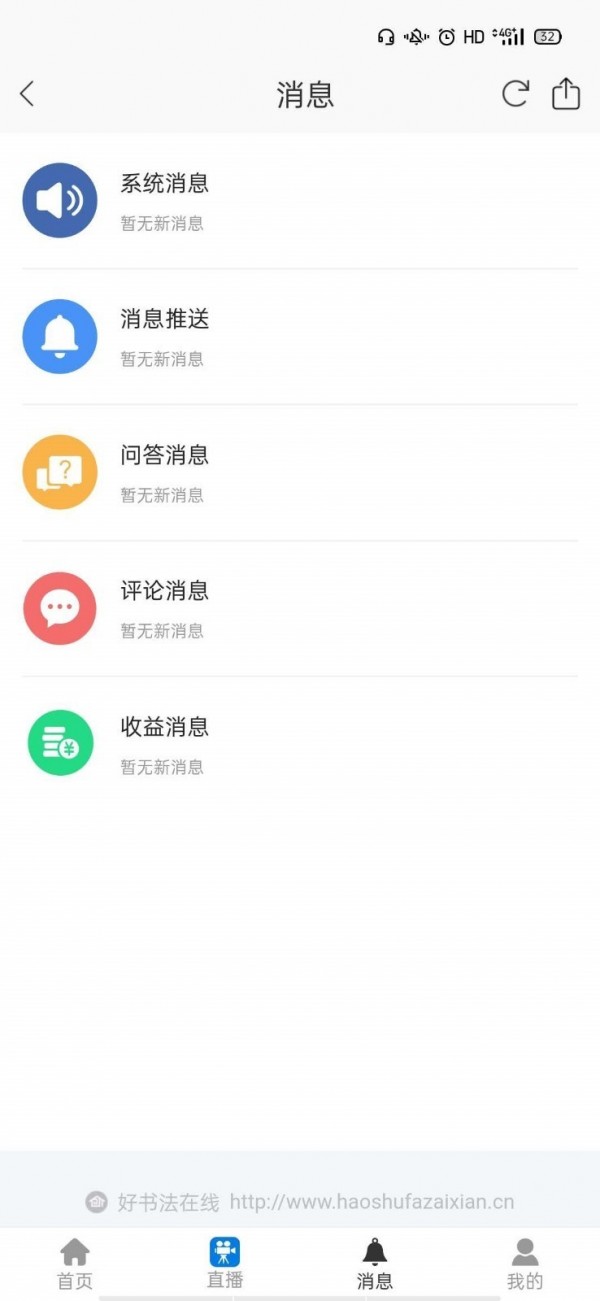
Task: View 问答消息 Q&A messages
Action: pos(300,473)
